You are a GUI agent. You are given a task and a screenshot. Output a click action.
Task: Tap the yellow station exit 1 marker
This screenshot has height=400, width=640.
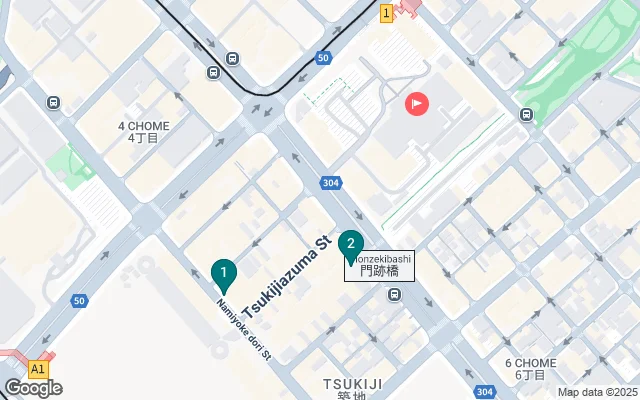click(x=386, y=12)
